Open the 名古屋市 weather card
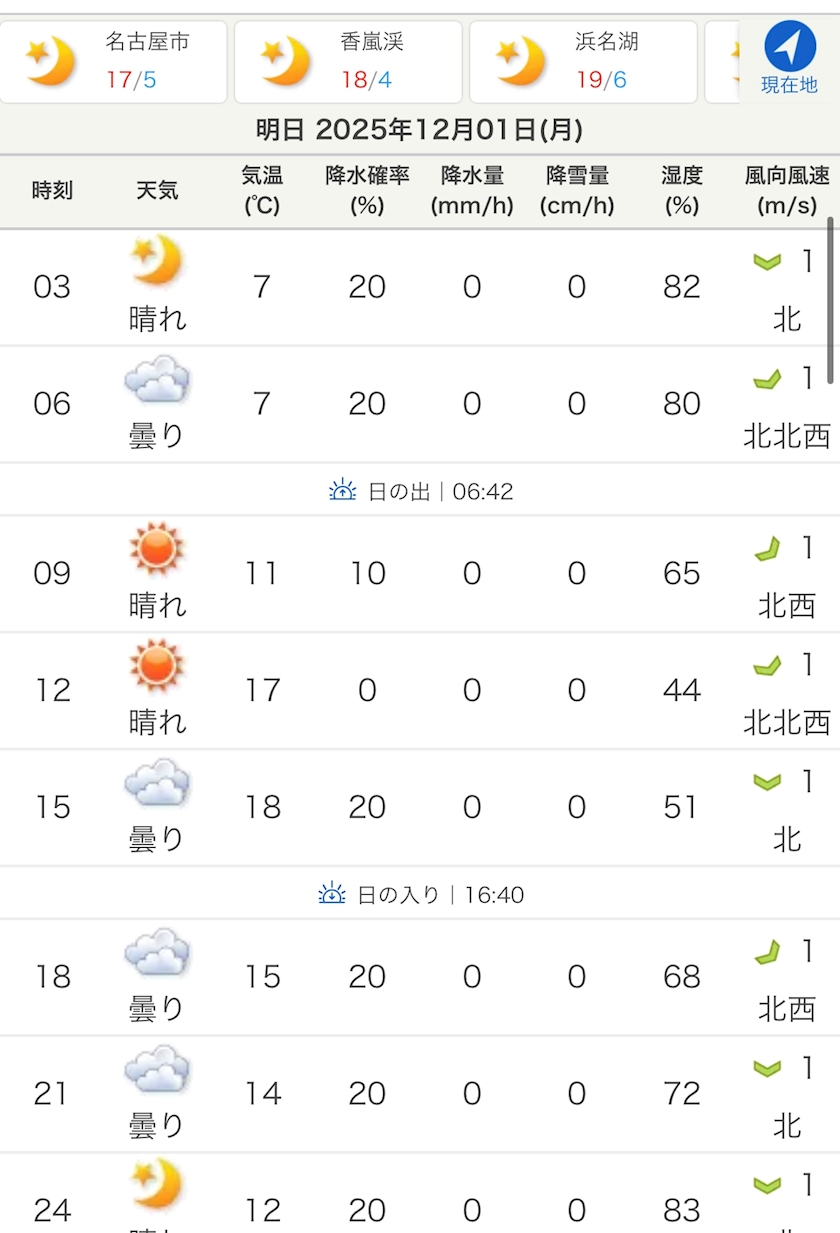This screenshot has height=1233, width=840. [113, 62]
